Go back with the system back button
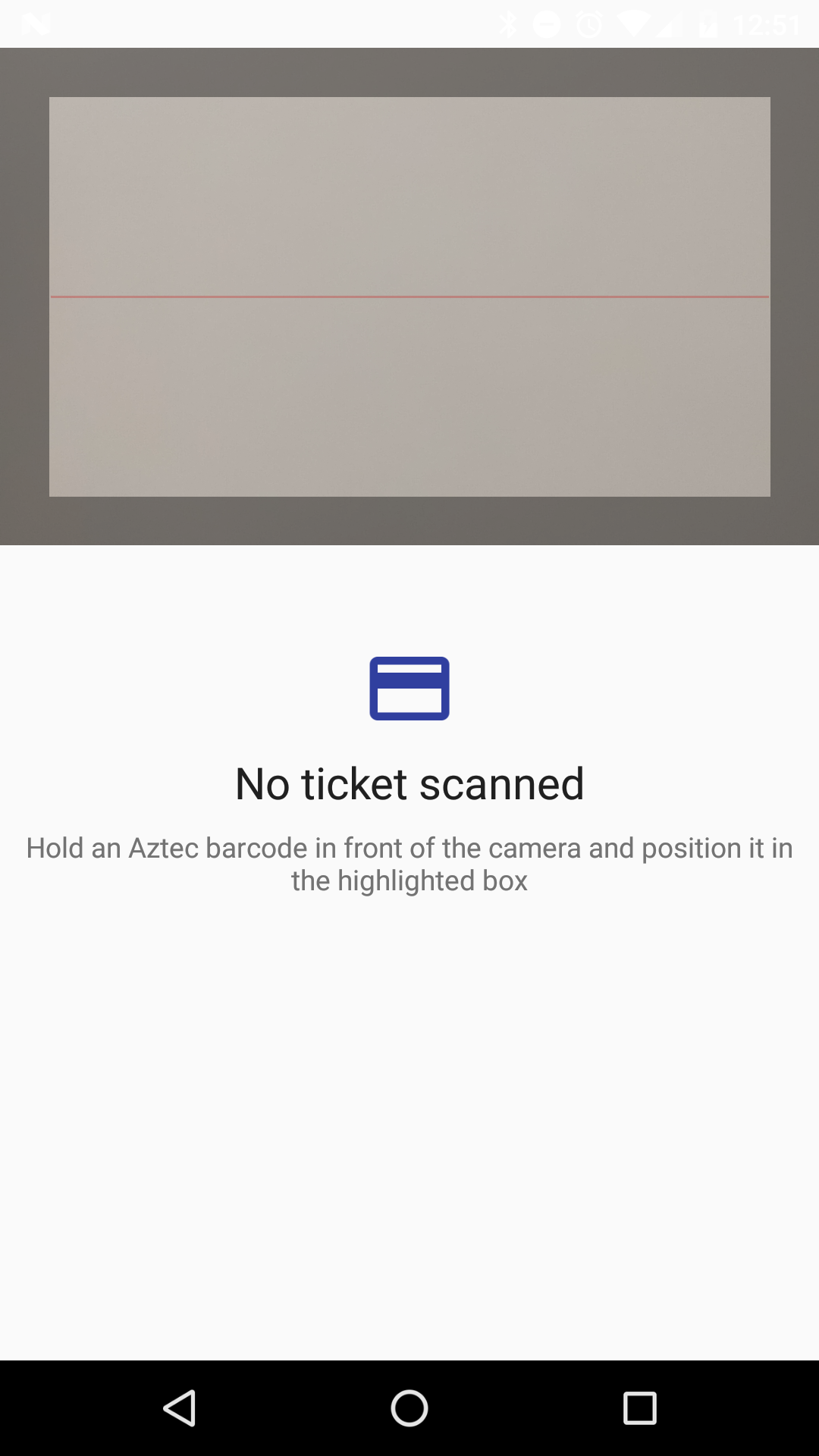The height and width of the screenshot is (1456, 819). [x=180, y=1408]
